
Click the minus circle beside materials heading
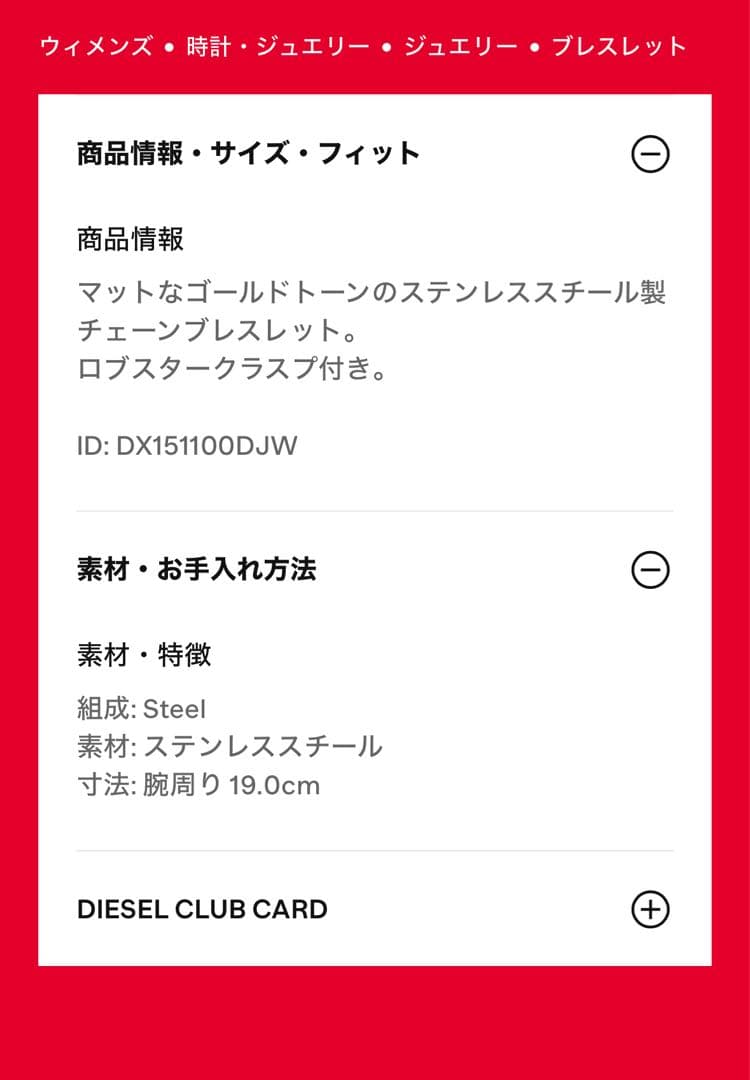pyautogui.click(x=651, y=568)
